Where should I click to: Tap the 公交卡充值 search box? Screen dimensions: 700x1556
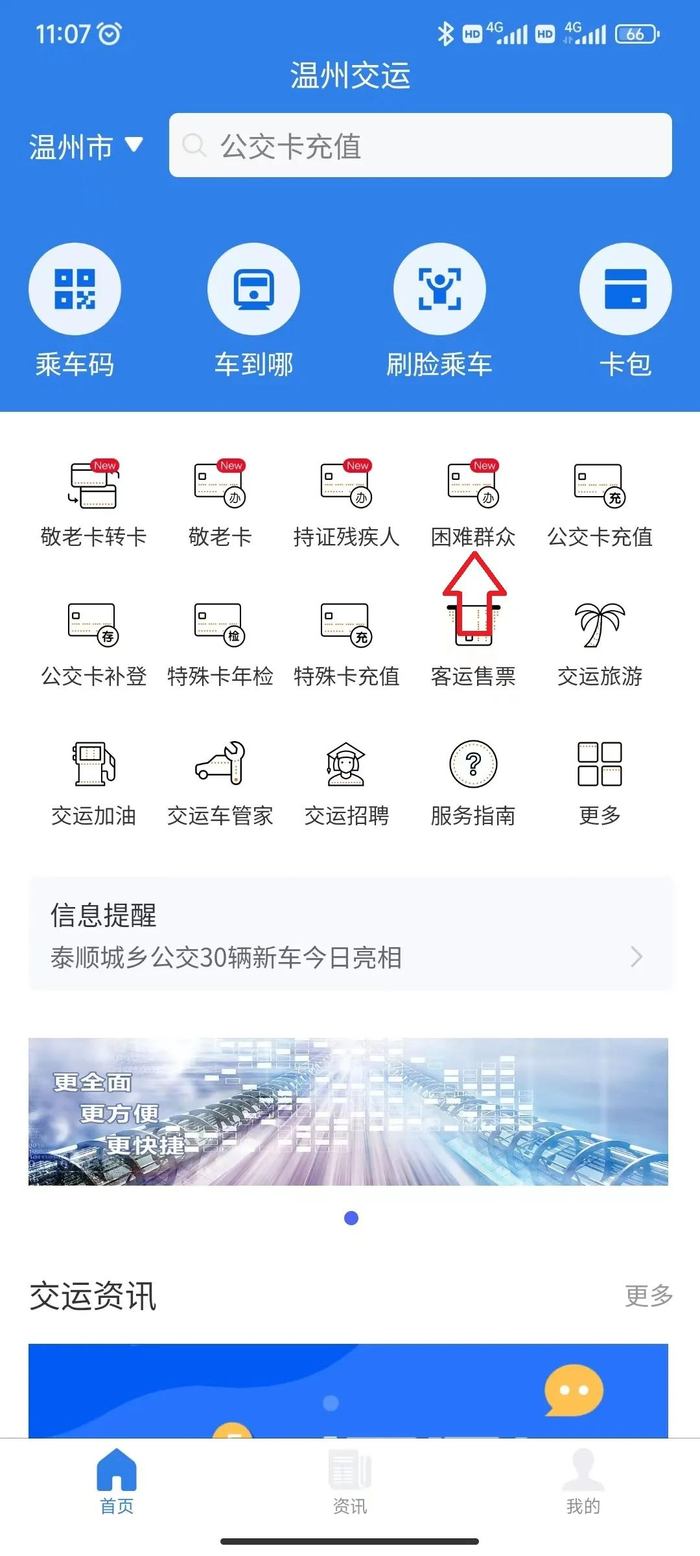(420, 146)
